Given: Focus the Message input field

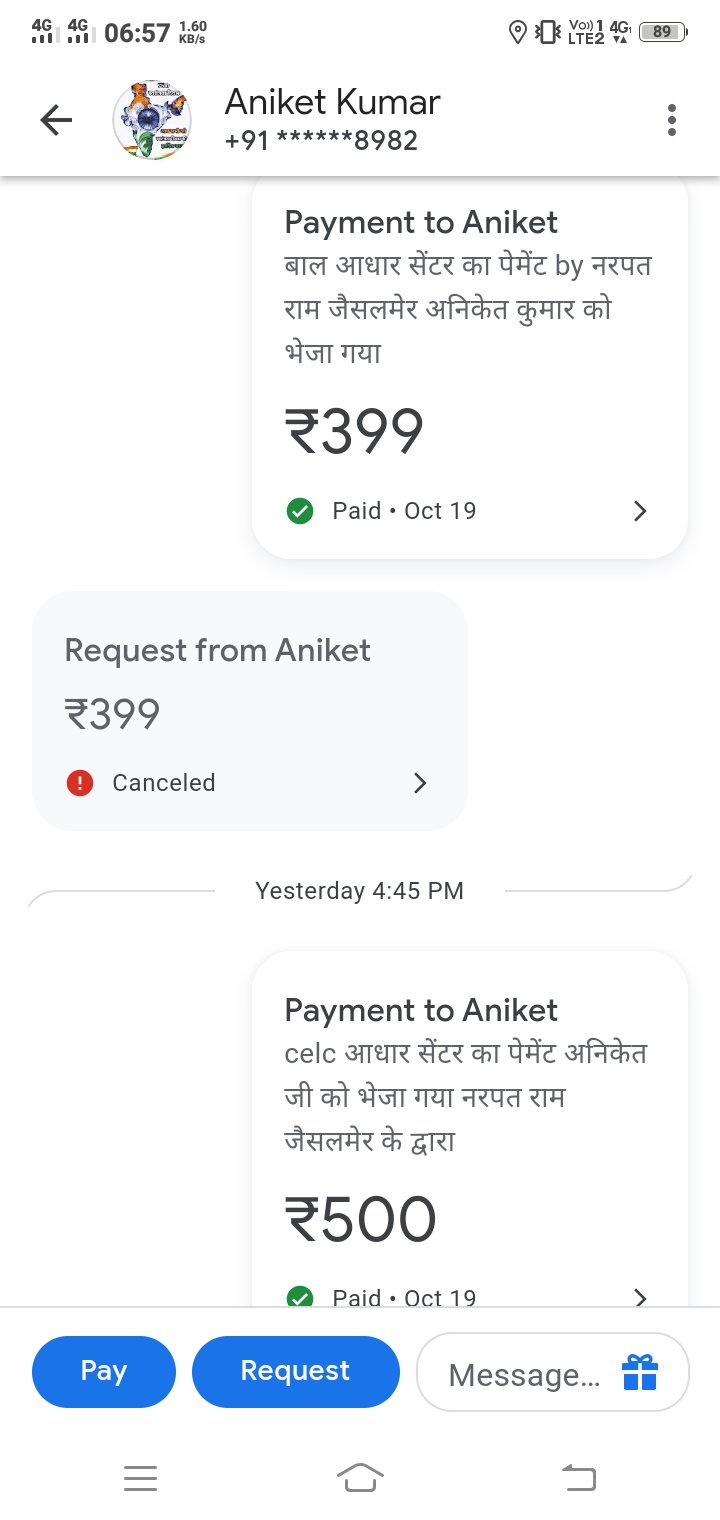Looking at the screenshot, I should [522, 1375].
